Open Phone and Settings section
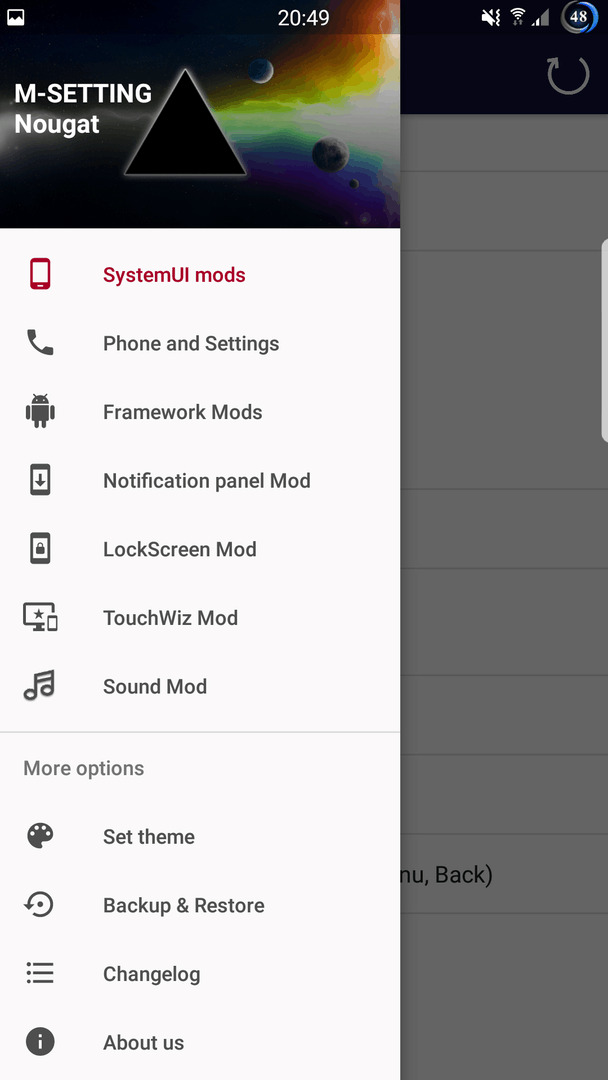This screenshot has height=1080, width=608. (200, 343)
